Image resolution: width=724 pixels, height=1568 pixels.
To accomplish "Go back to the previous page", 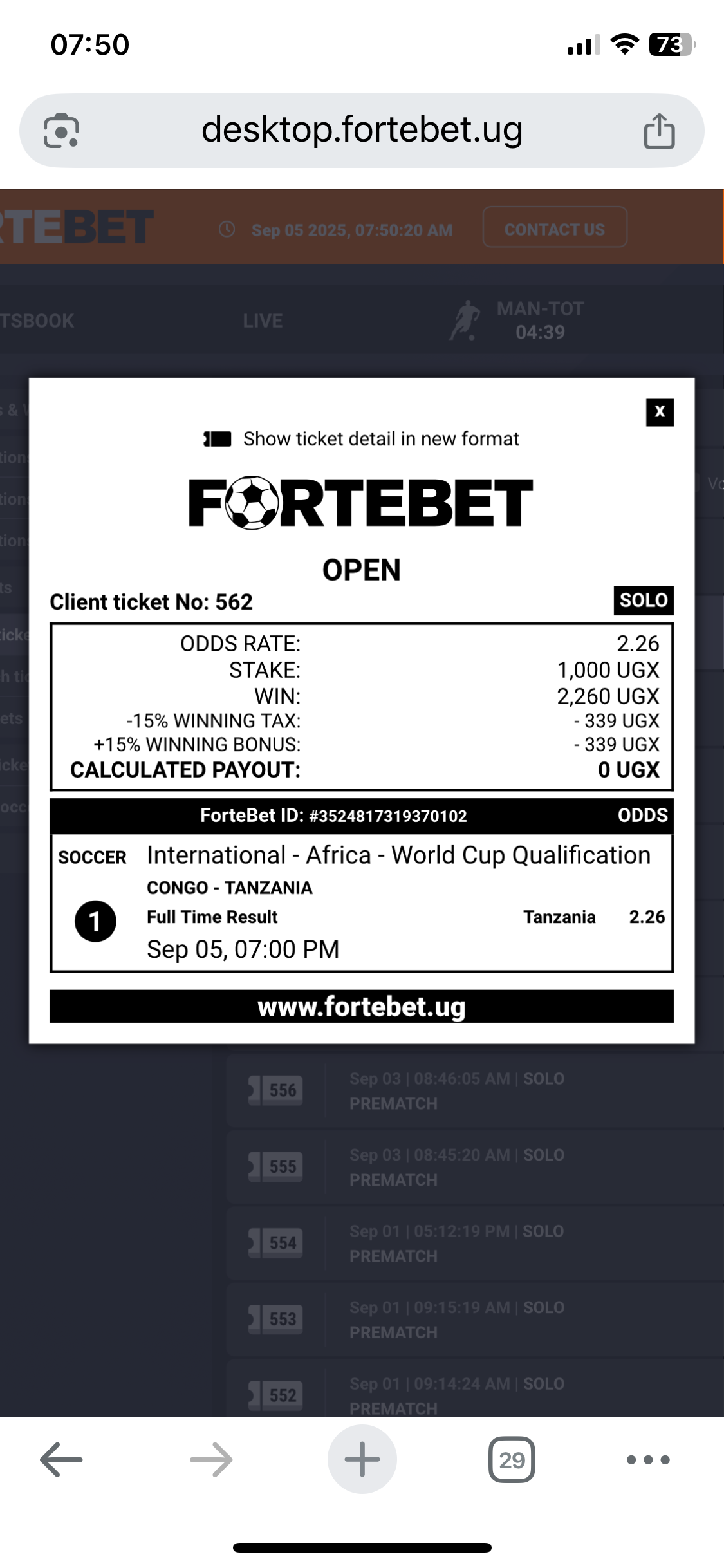I will tap(61, 1459).
